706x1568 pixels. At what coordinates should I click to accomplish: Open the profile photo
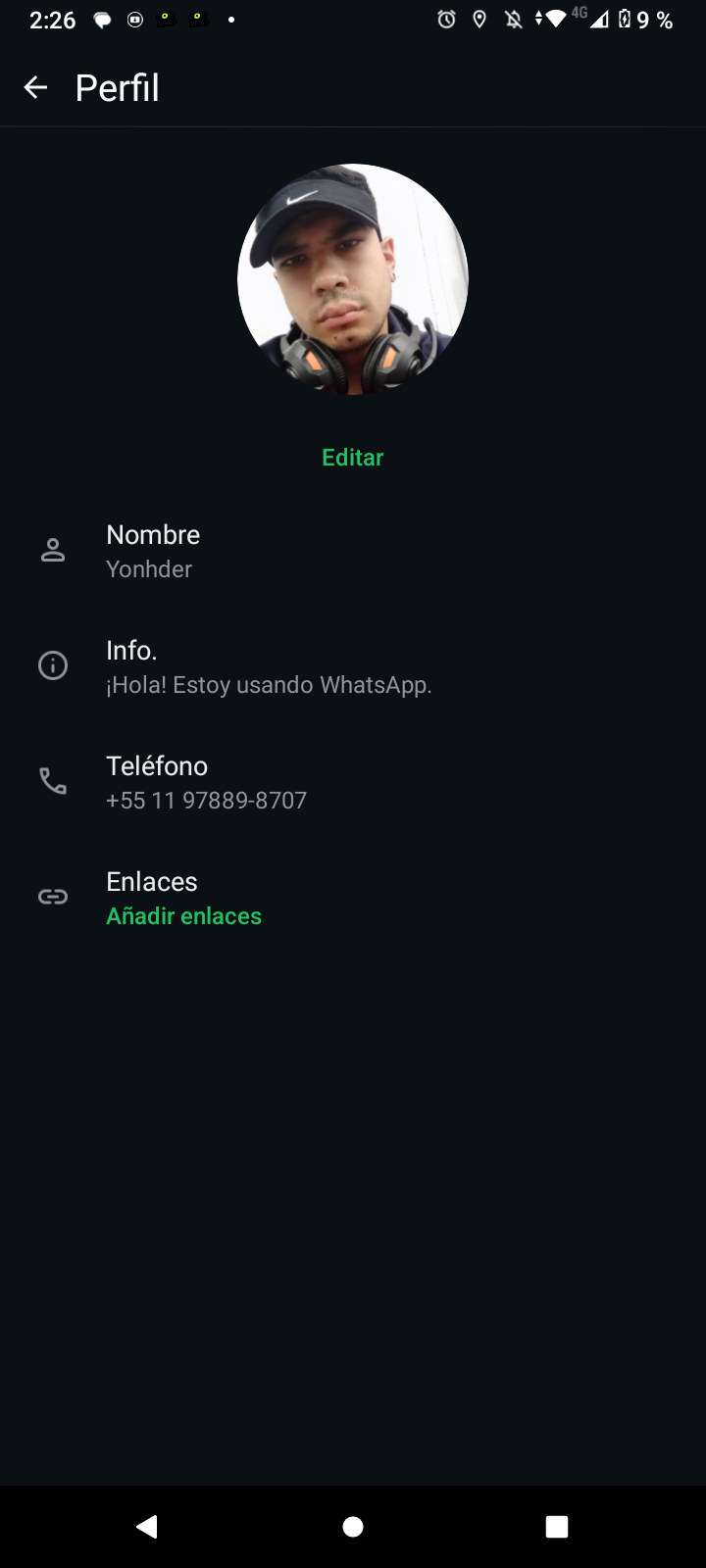point(353,279)
